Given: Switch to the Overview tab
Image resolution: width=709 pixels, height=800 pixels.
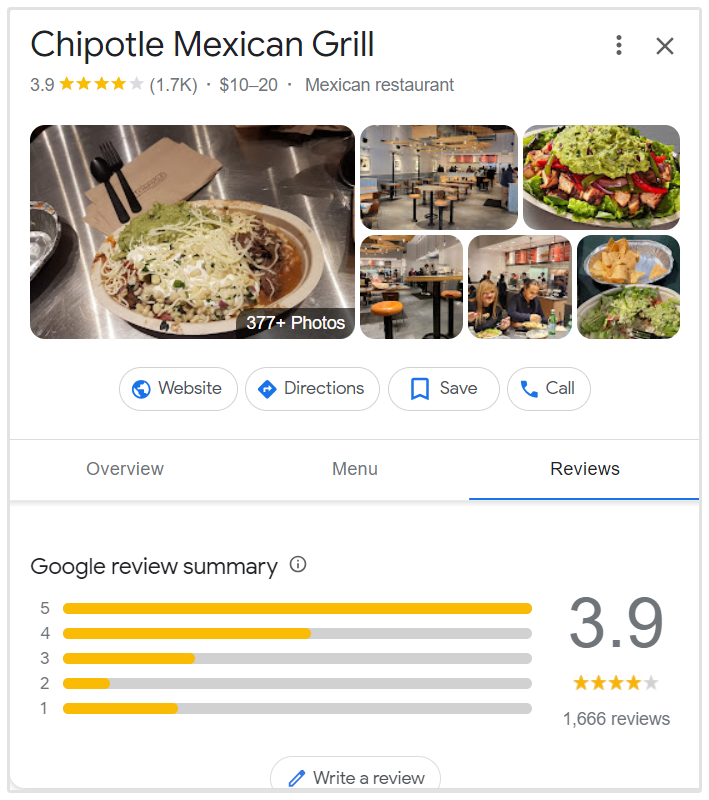Looking at the screenshot, I should pos(125,469).
